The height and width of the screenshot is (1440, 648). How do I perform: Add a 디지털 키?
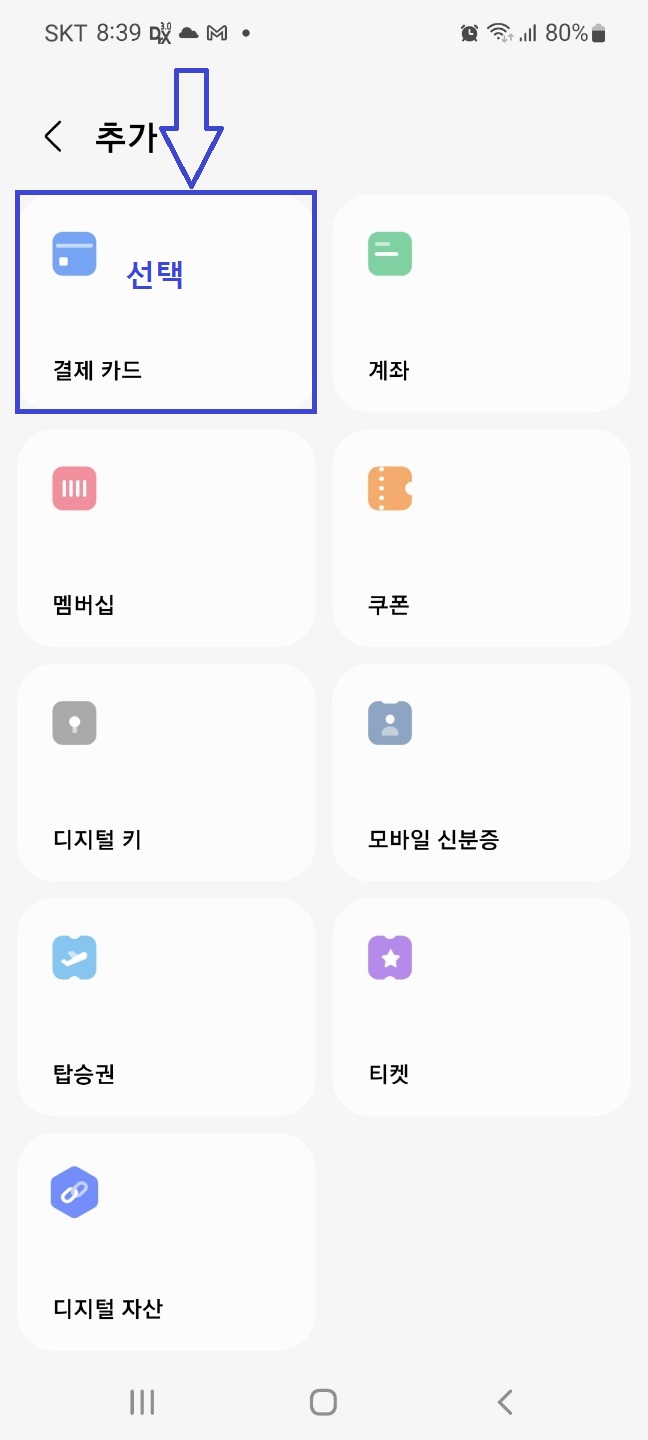[x=166, y=771]
